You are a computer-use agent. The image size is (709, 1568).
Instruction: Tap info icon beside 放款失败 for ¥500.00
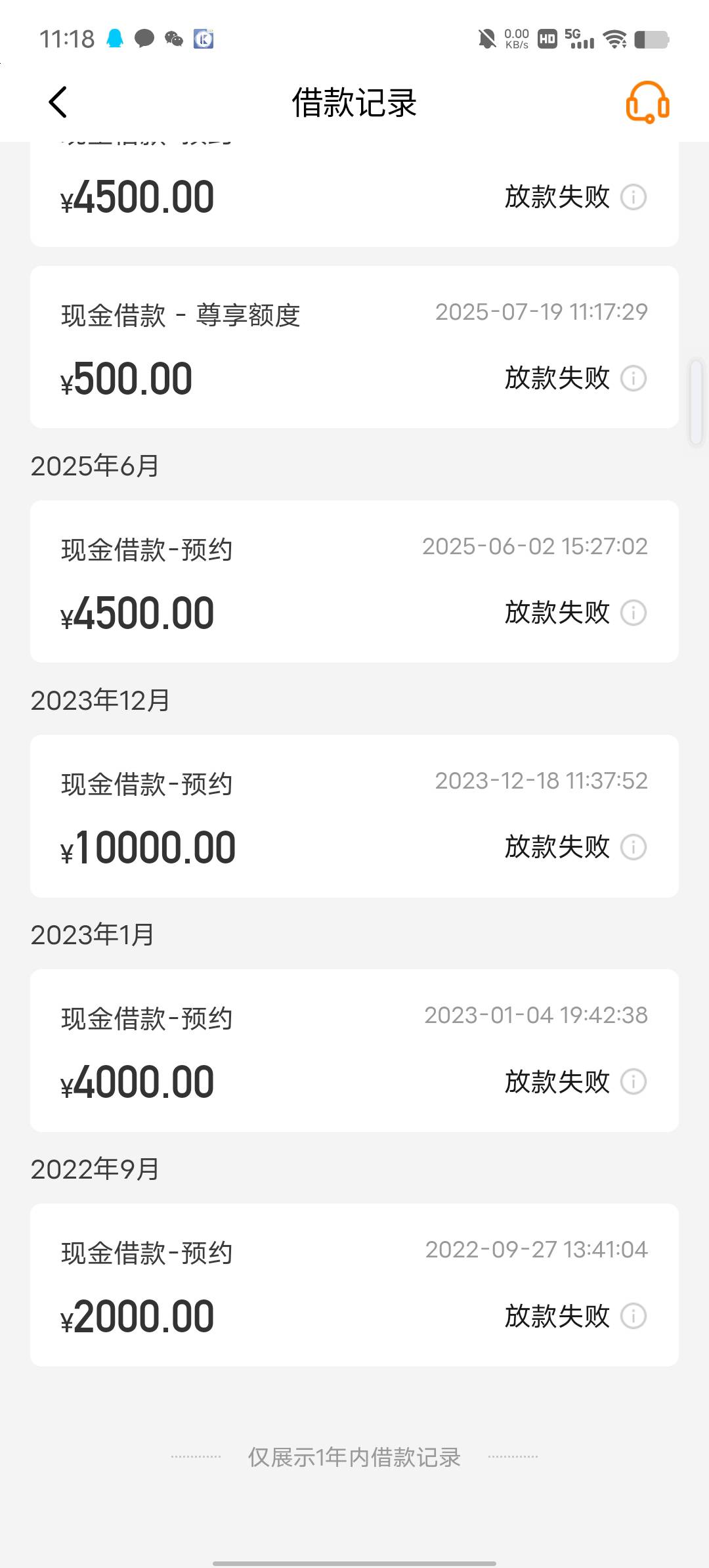634,378
